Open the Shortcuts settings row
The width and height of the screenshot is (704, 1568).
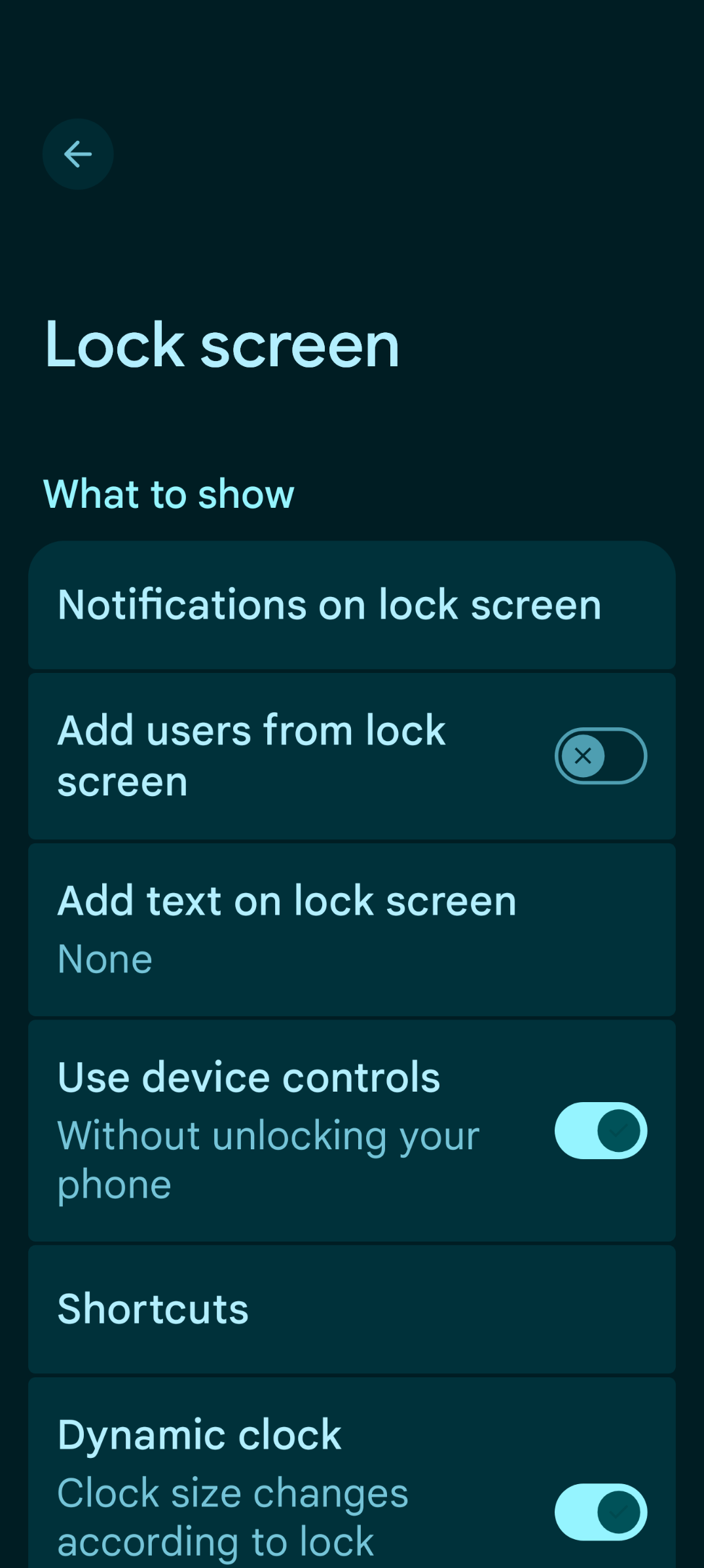point(352,1309)
